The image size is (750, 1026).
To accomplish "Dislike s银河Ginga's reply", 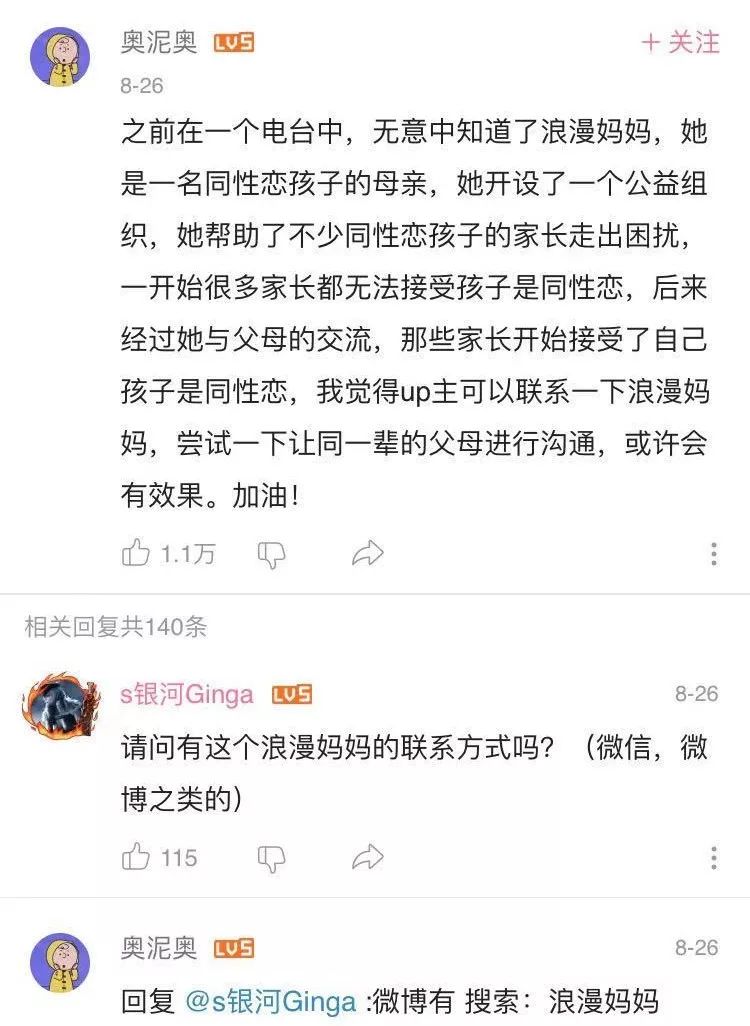I will pos(269,858).
